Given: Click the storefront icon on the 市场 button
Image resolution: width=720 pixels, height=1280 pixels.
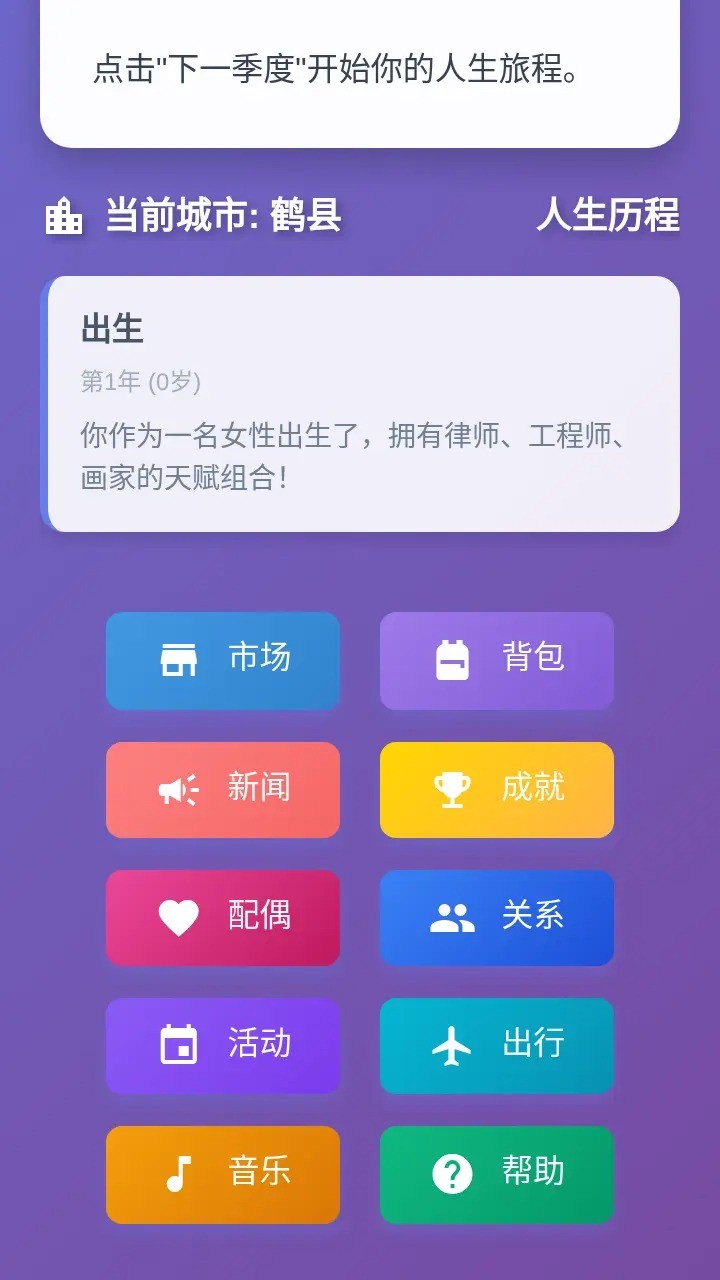Looking at the screenshot, I should tap(182, 659).
